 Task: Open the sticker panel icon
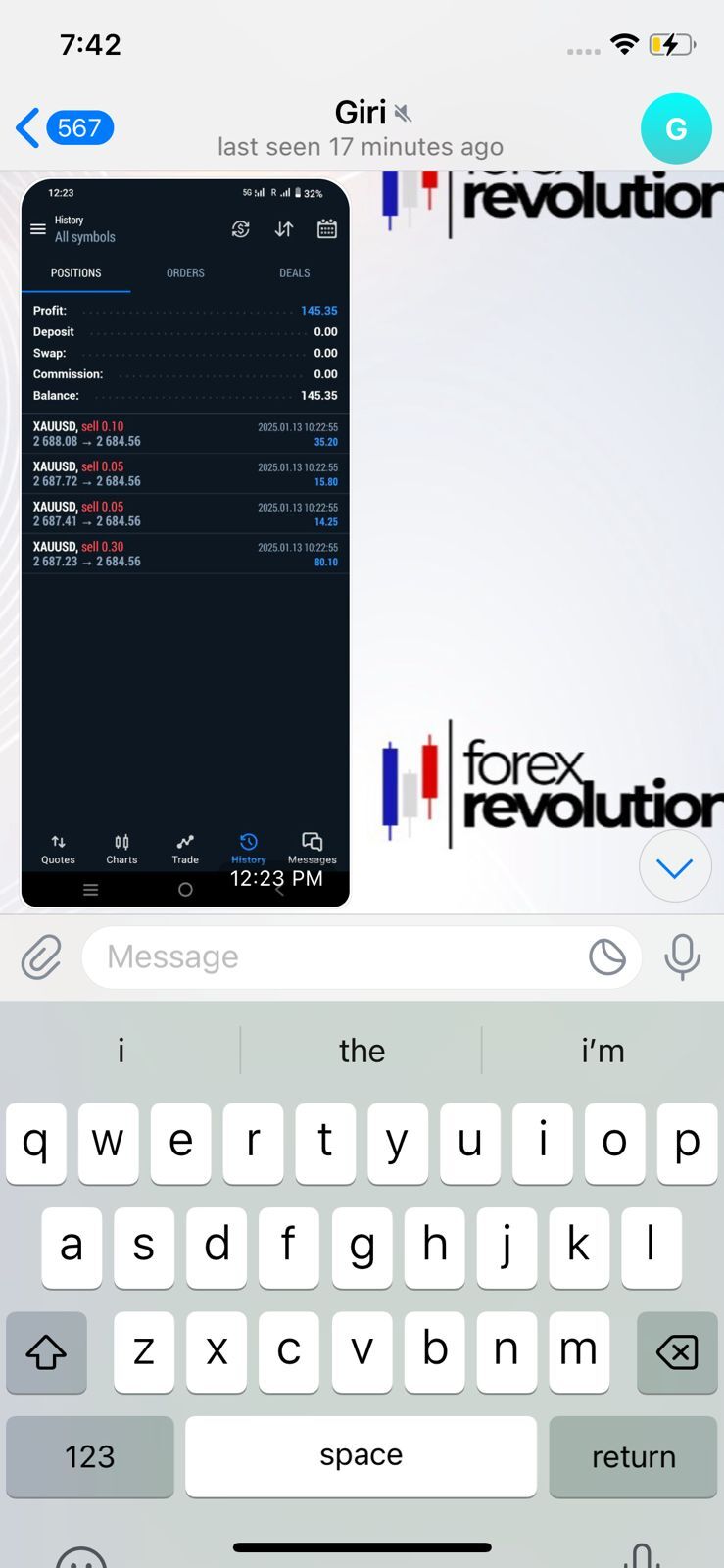(x=606, y=956)
